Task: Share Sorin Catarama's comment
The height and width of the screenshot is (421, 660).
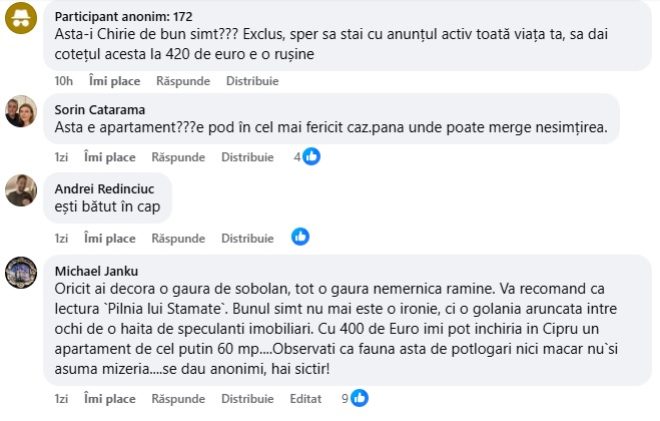Action: tap(247, 157)
